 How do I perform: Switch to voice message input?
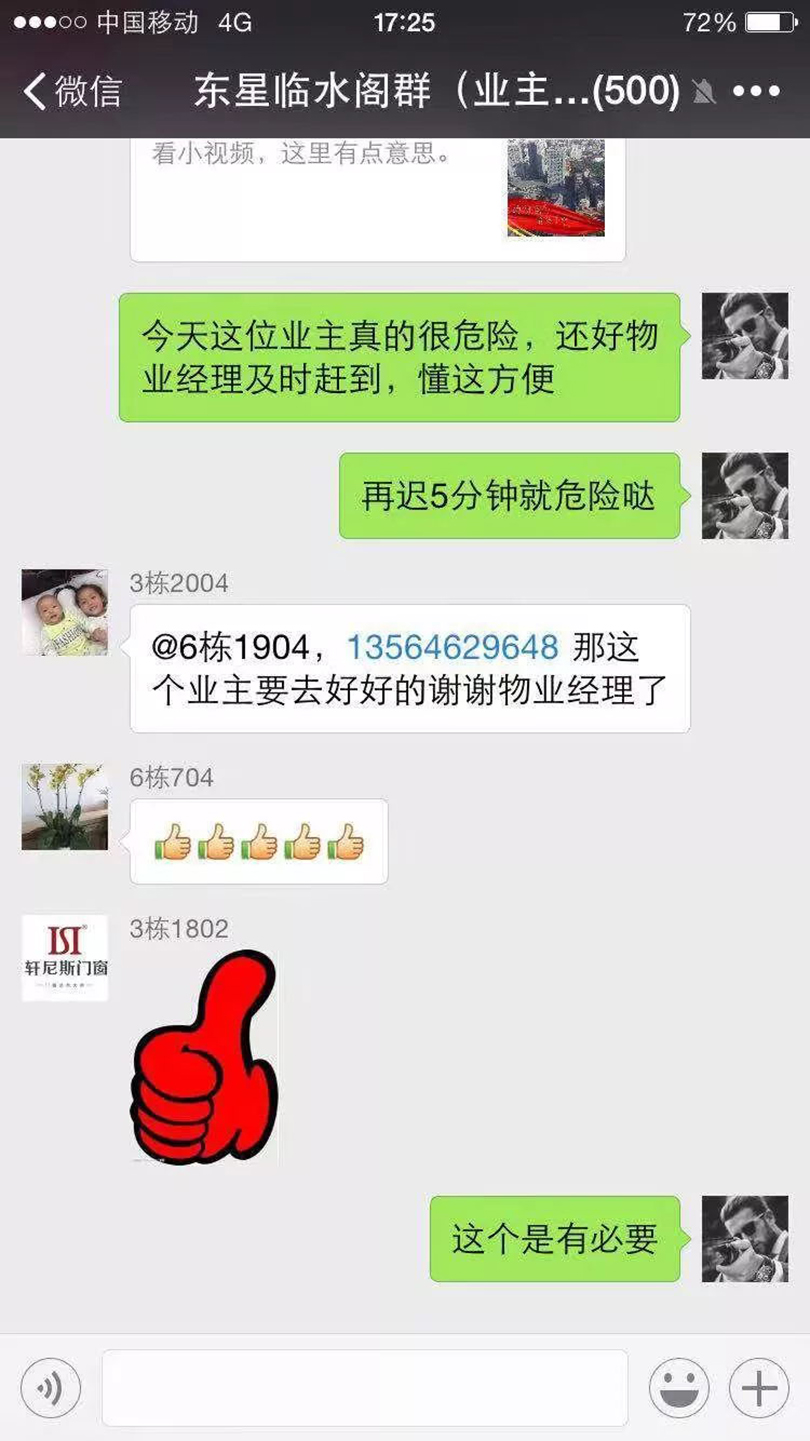(x=50, y=1388)
